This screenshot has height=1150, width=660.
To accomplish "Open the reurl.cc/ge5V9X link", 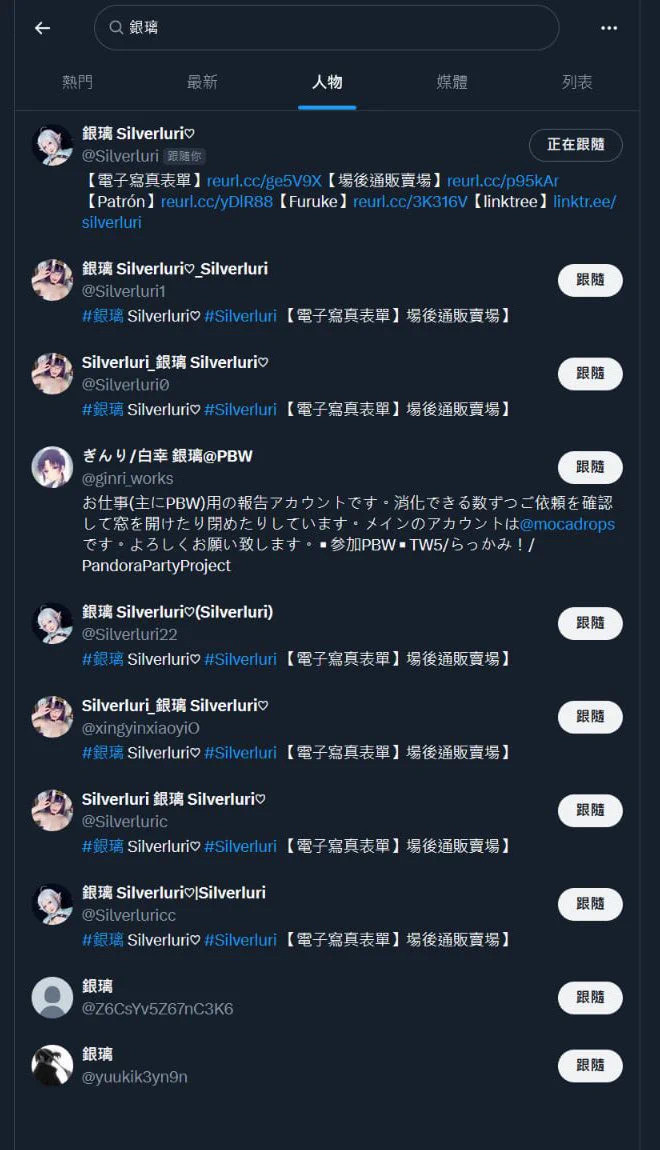I will 264,180.
